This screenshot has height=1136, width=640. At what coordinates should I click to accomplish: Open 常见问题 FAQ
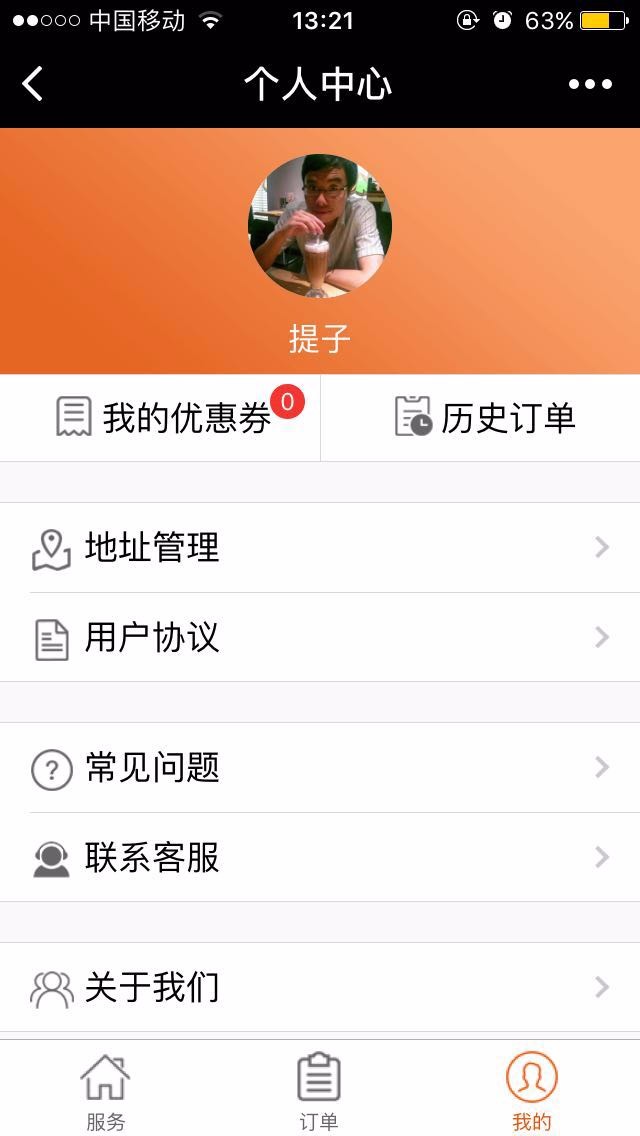(x=320, y=767)
